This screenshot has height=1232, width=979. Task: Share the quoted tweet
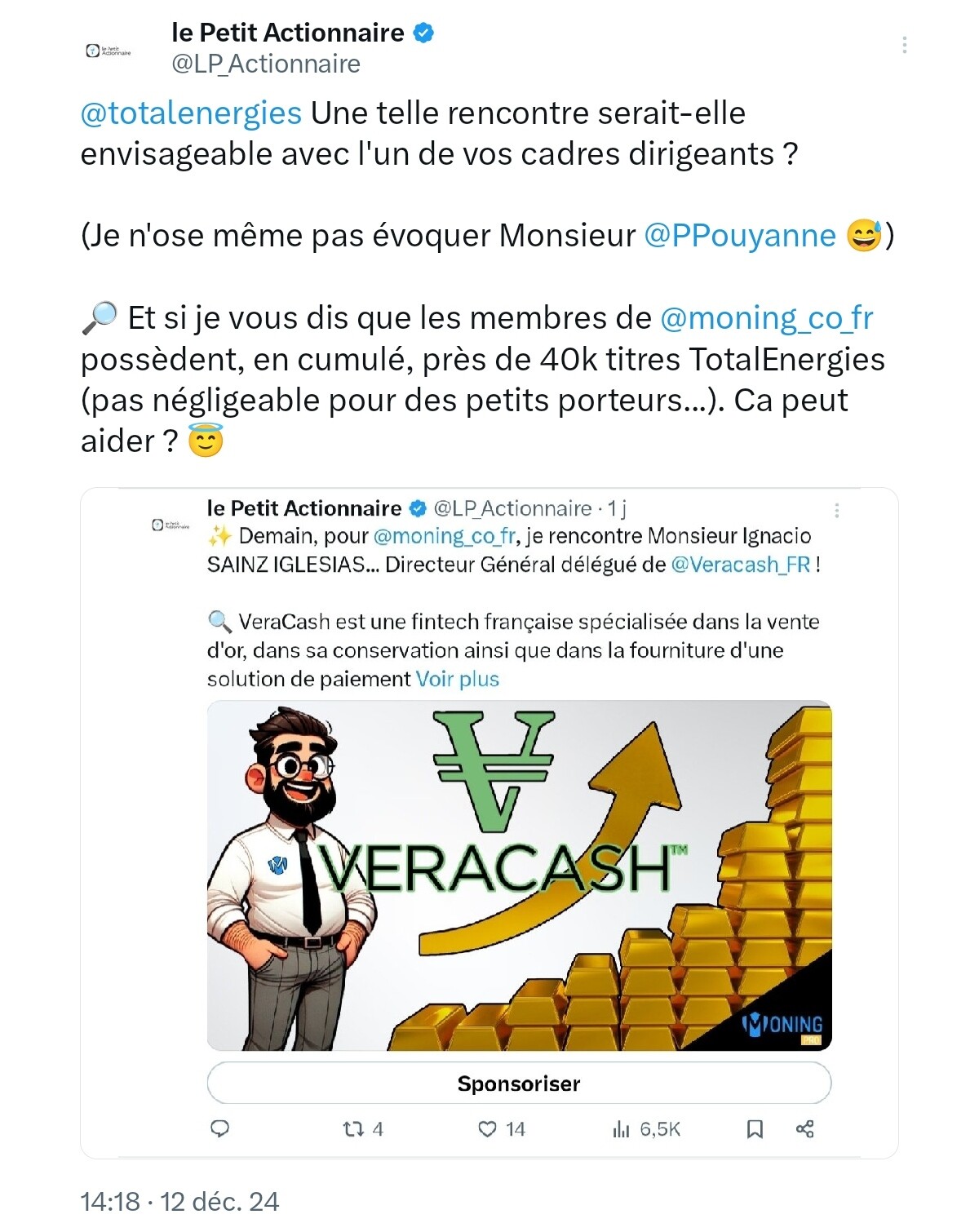[x=804, y=1129]
